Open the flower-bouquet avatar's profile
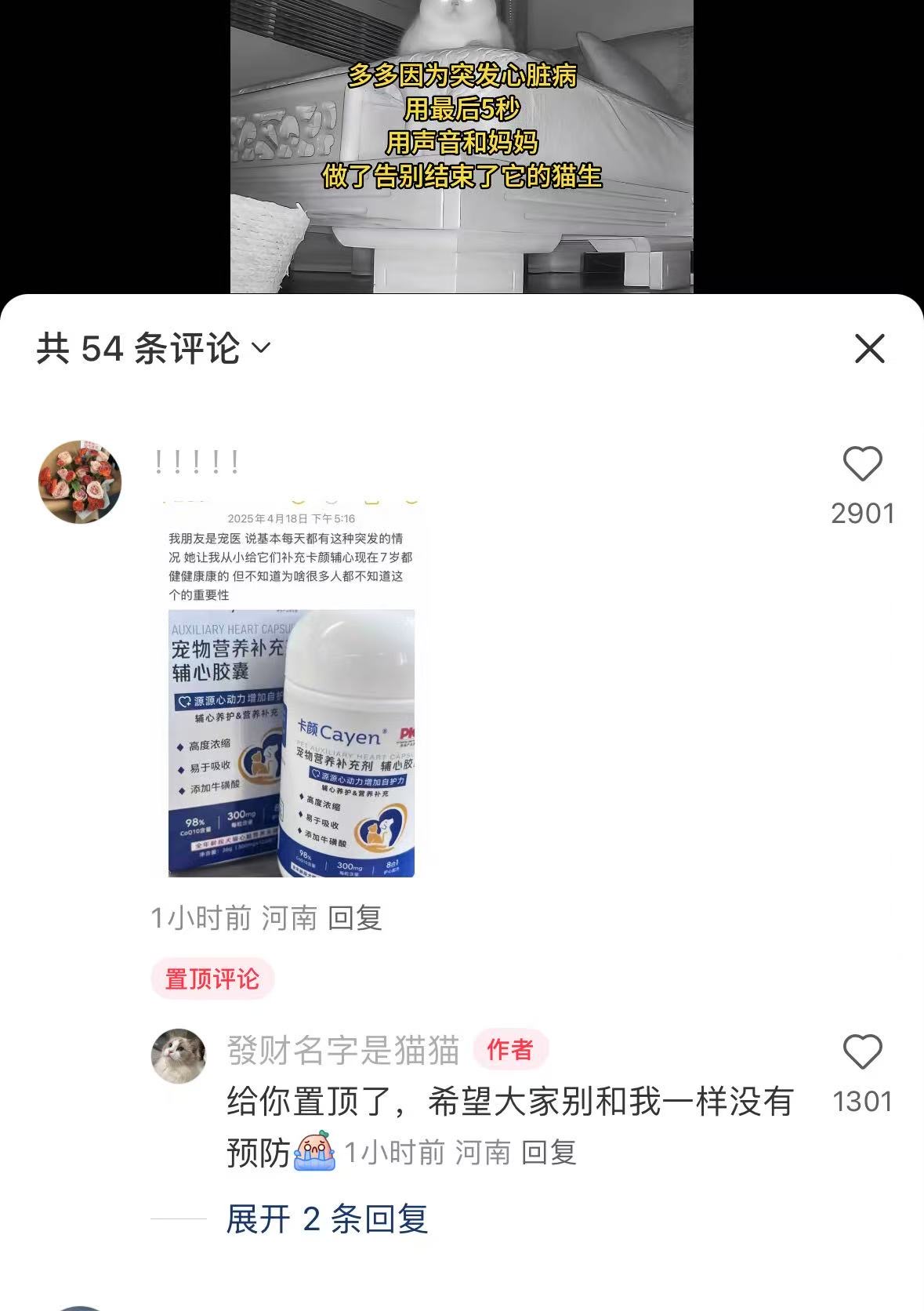The height and width of the screenshot is (1311, 924). click(x=80, y=481)
